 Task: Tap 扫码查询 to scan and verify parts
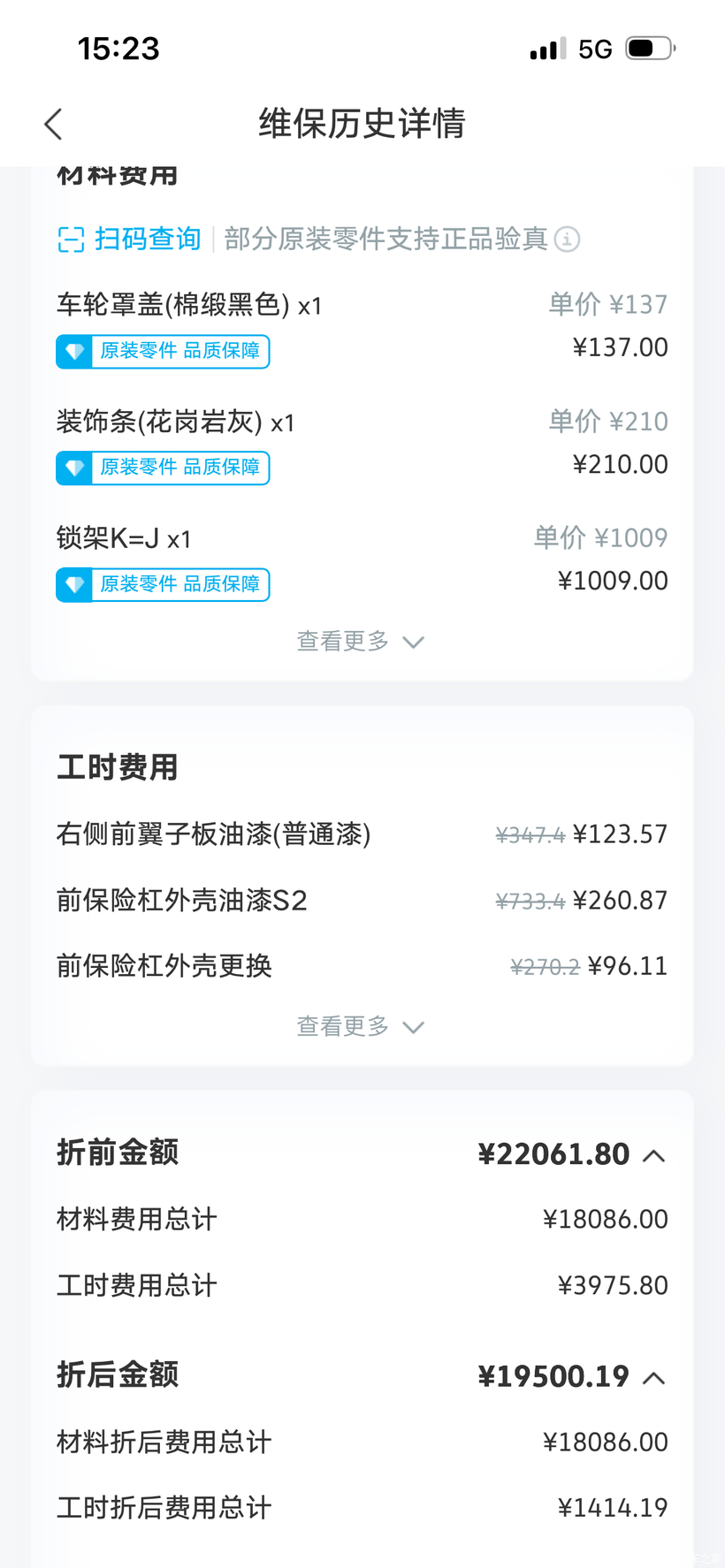pos(129,239)
